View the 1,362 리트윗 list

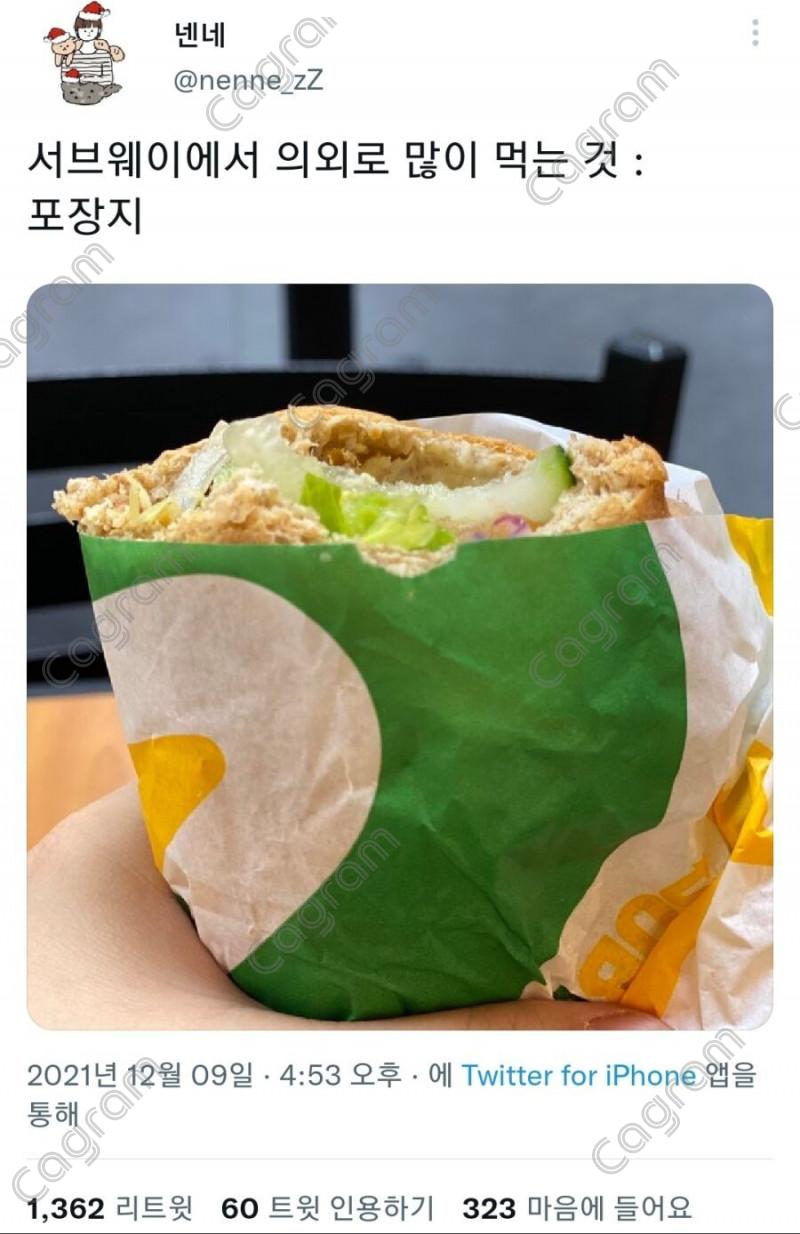click(110, 1208)
